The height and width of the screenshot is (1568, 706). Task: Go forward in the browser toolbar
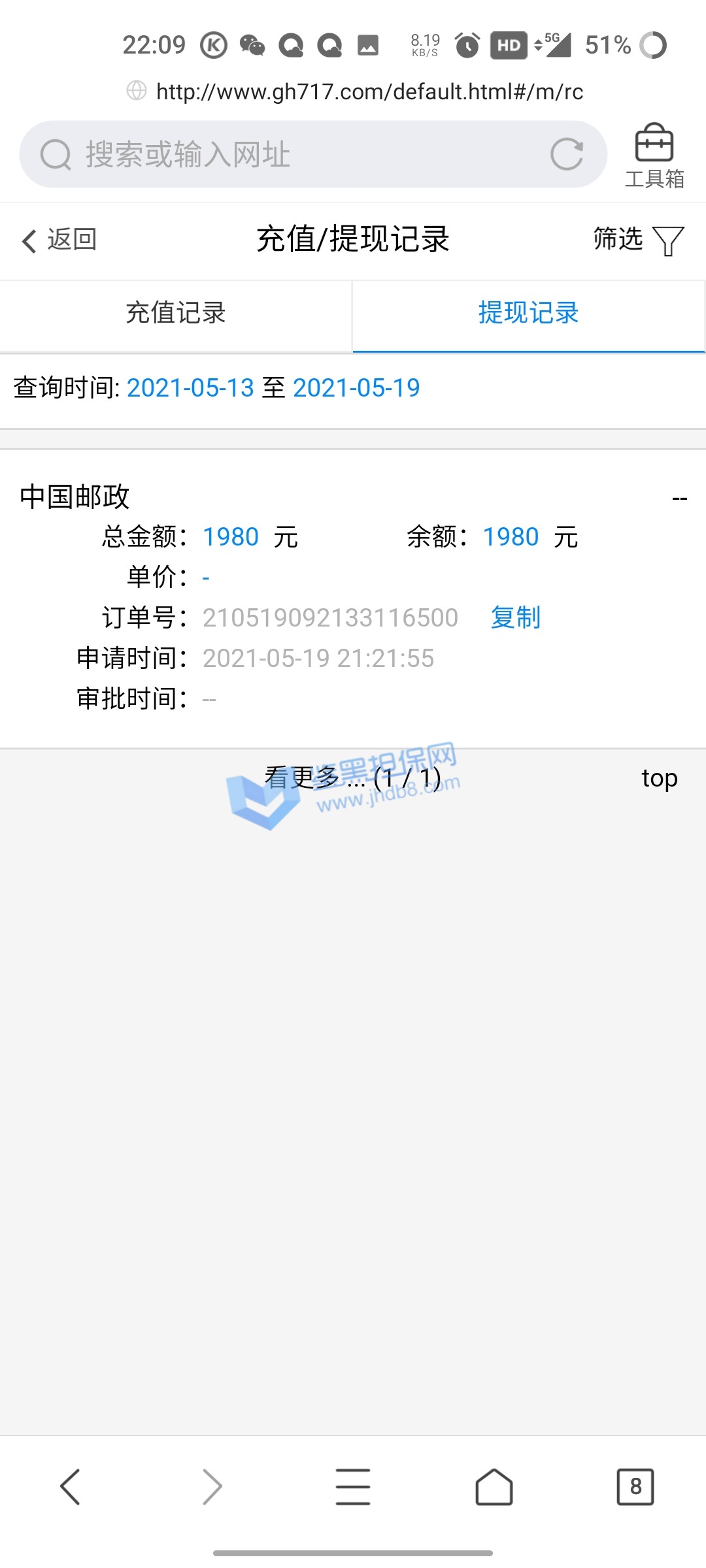(x=212, y=1487)
